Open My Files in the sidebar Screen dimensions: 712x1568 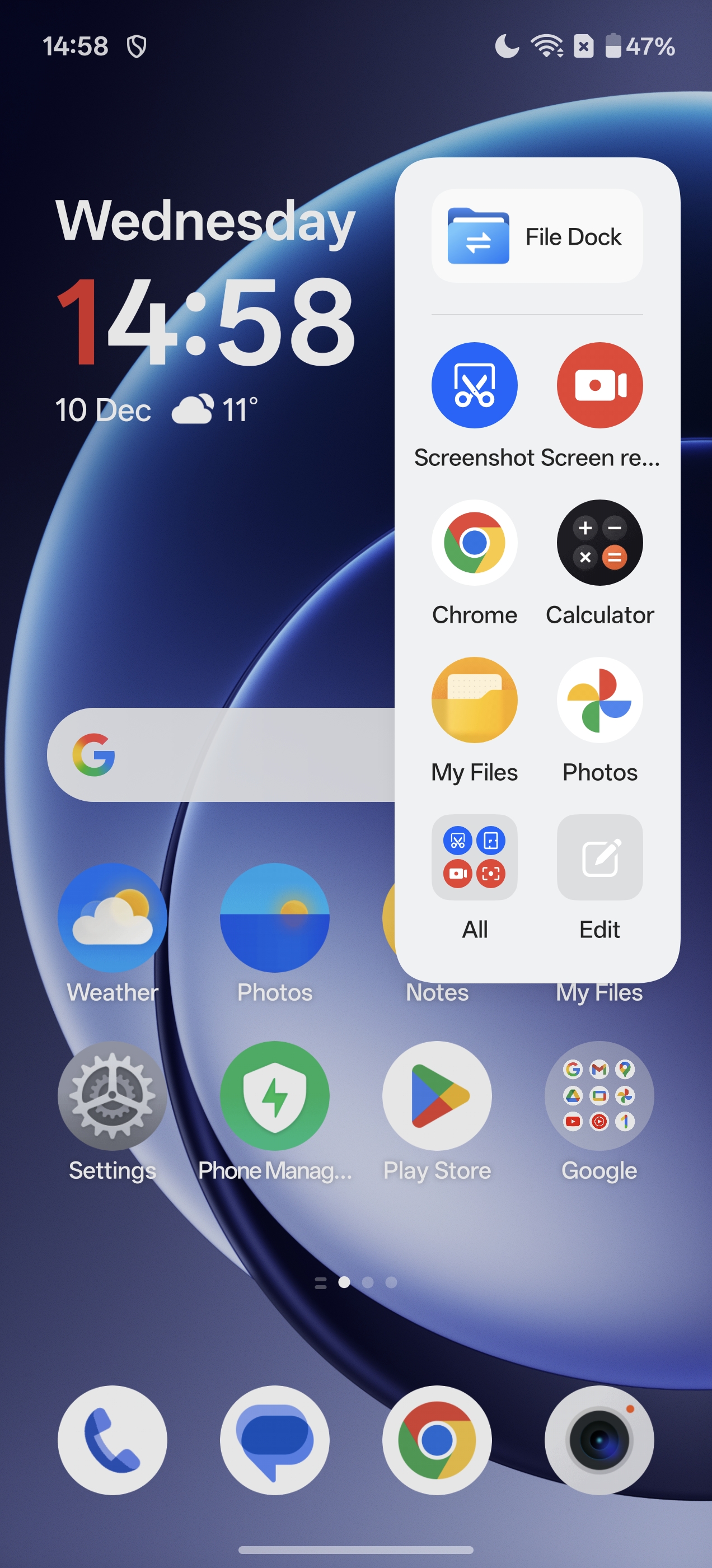point(474,700)
